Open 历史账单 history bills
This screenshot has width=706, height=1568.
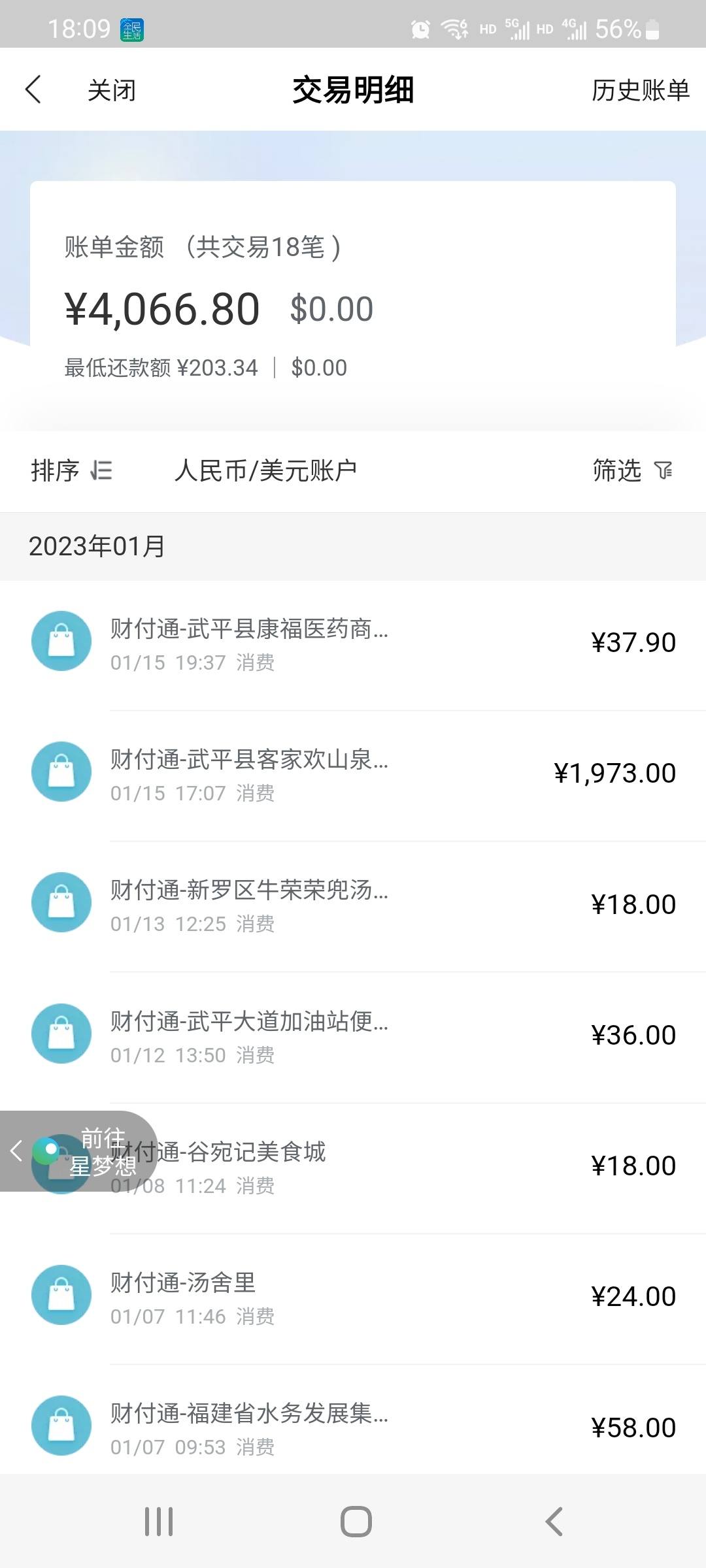(x=641, y=90)
